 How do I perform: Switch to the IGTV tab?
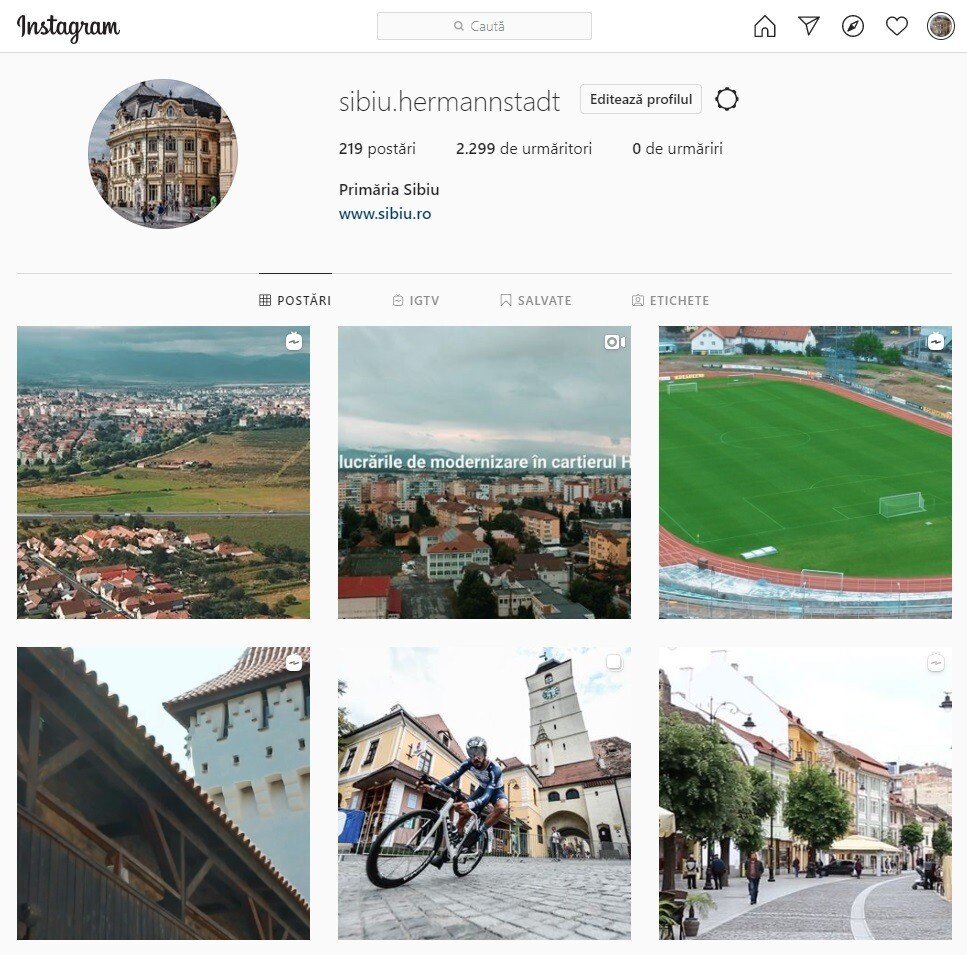coord(416,300)
